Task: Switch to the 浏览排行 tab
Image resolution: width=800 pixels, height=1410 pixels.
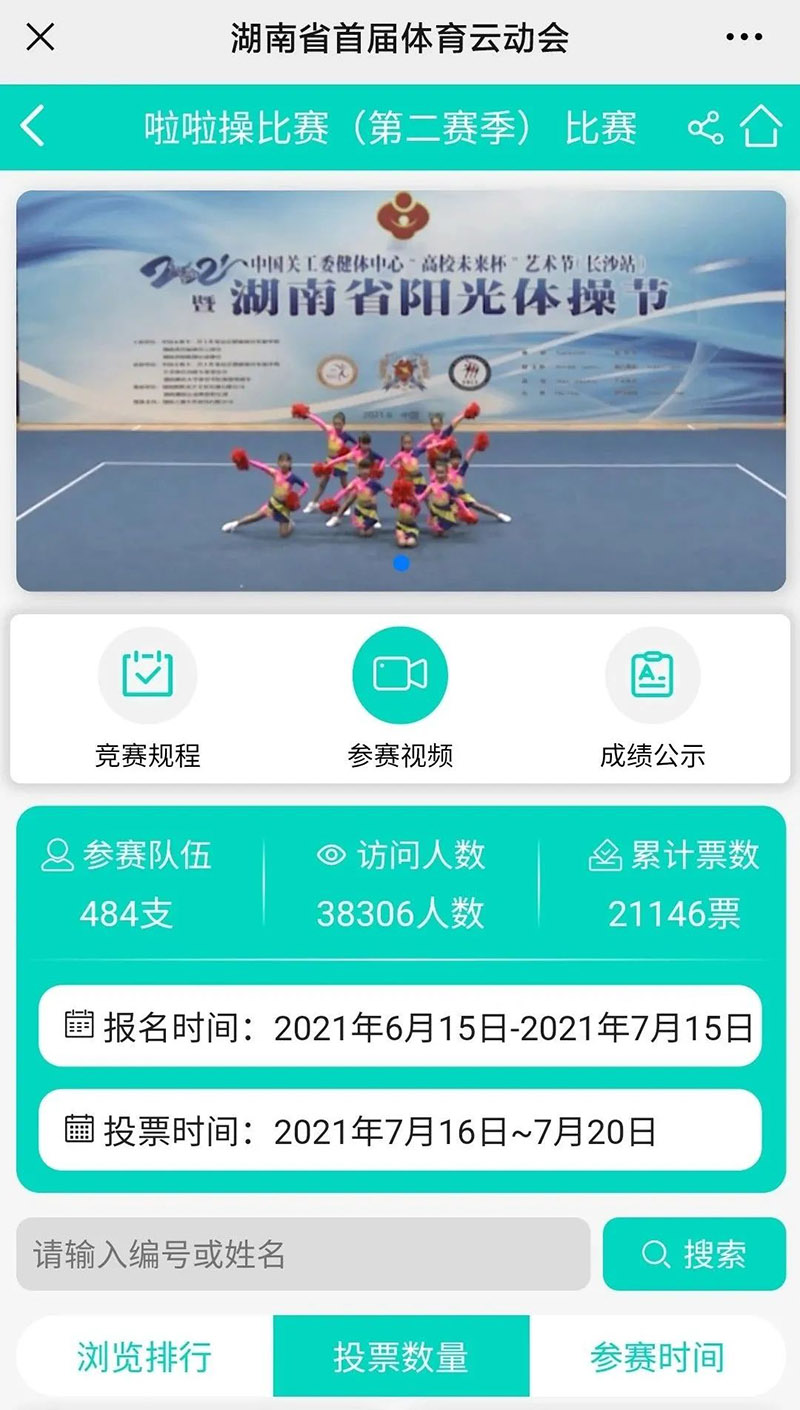Action: (144, 1357)
